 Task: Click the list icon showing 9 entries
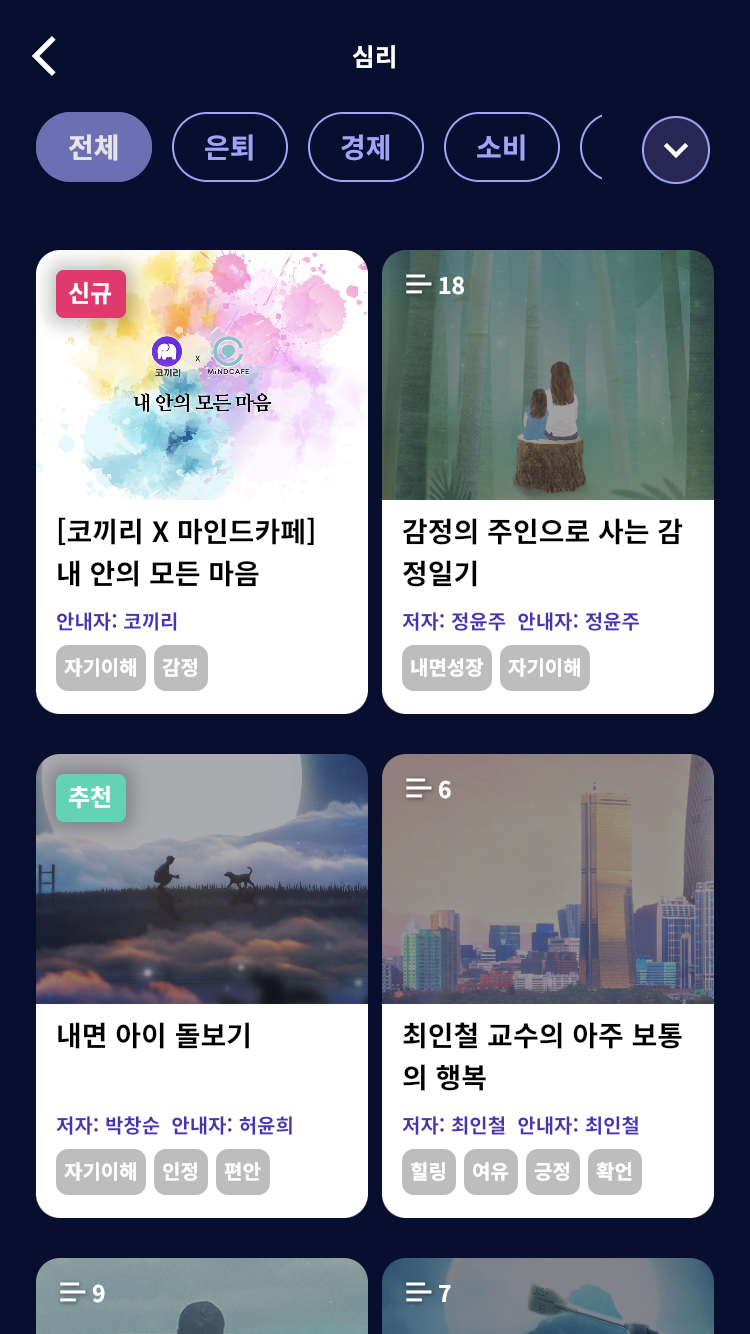(x=72, y=1293)
